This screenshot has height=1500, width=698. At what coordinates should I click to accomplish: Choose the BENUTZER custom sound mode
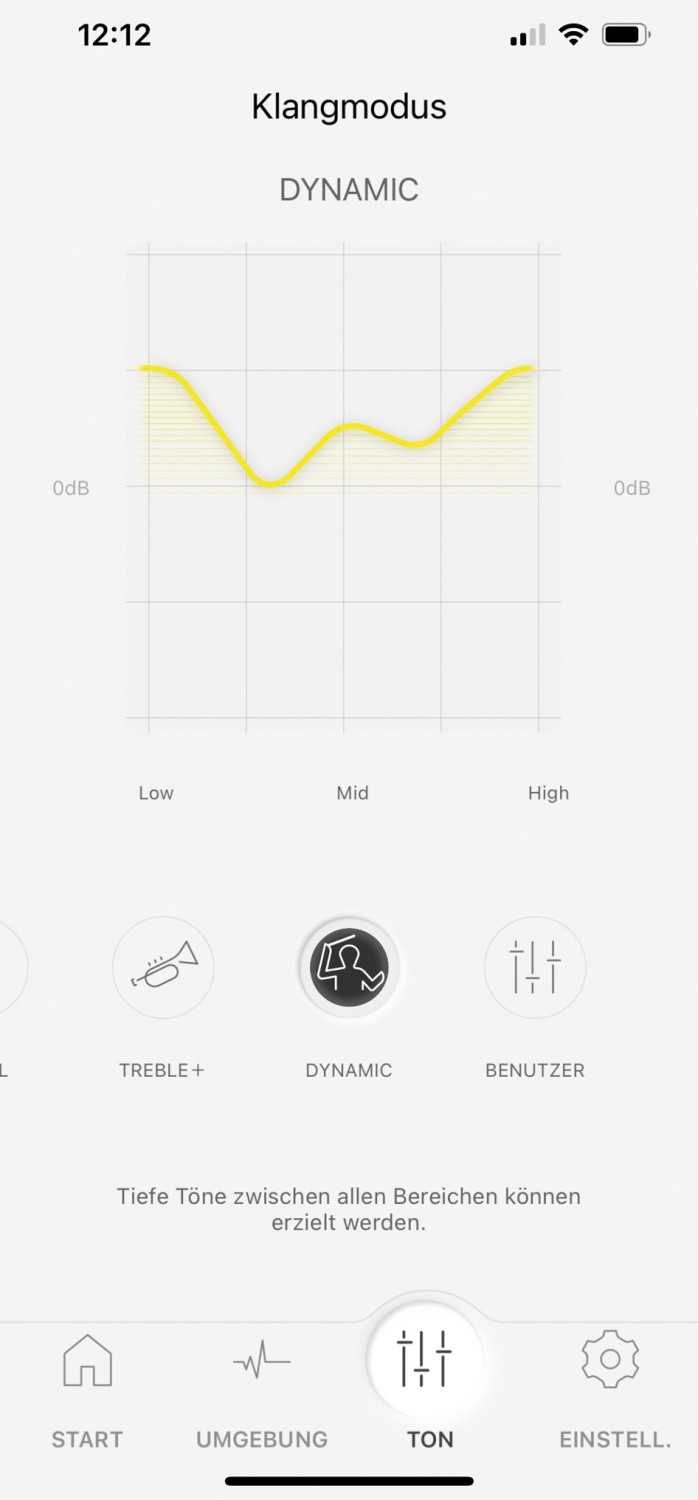tap(535, 968)
